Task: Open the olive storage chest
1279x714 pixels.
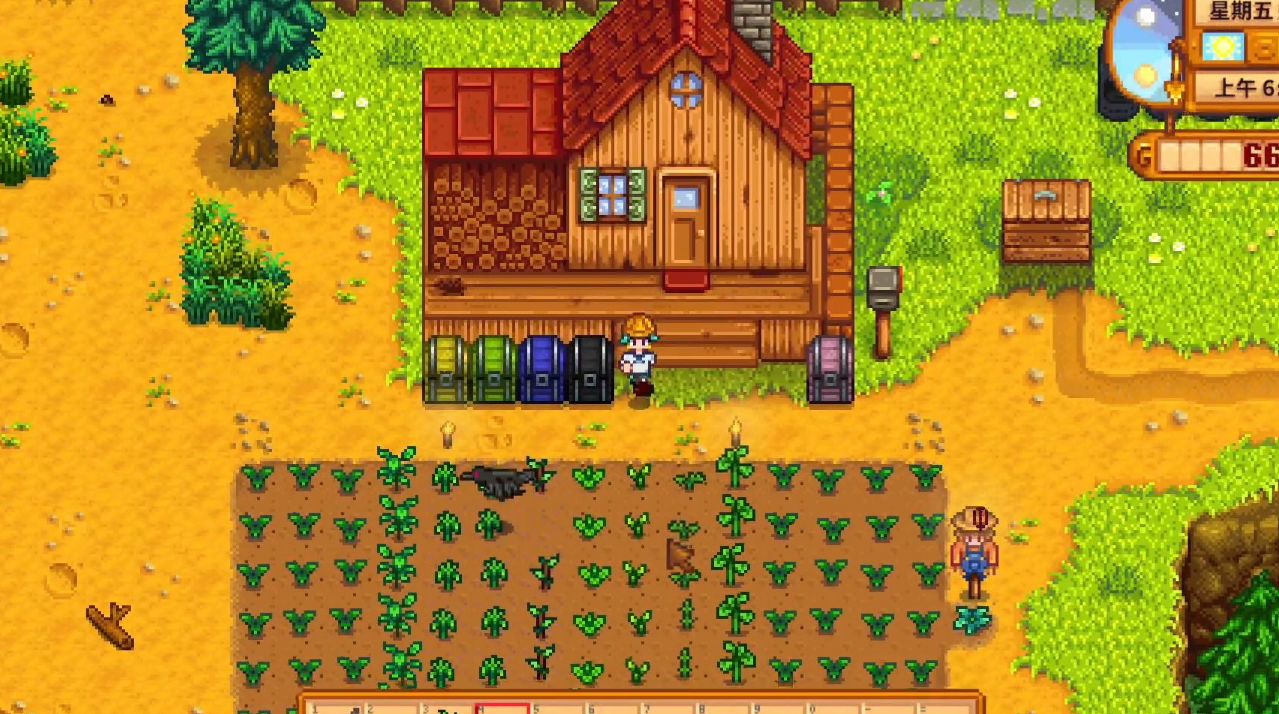Action: tap(445, 370)
